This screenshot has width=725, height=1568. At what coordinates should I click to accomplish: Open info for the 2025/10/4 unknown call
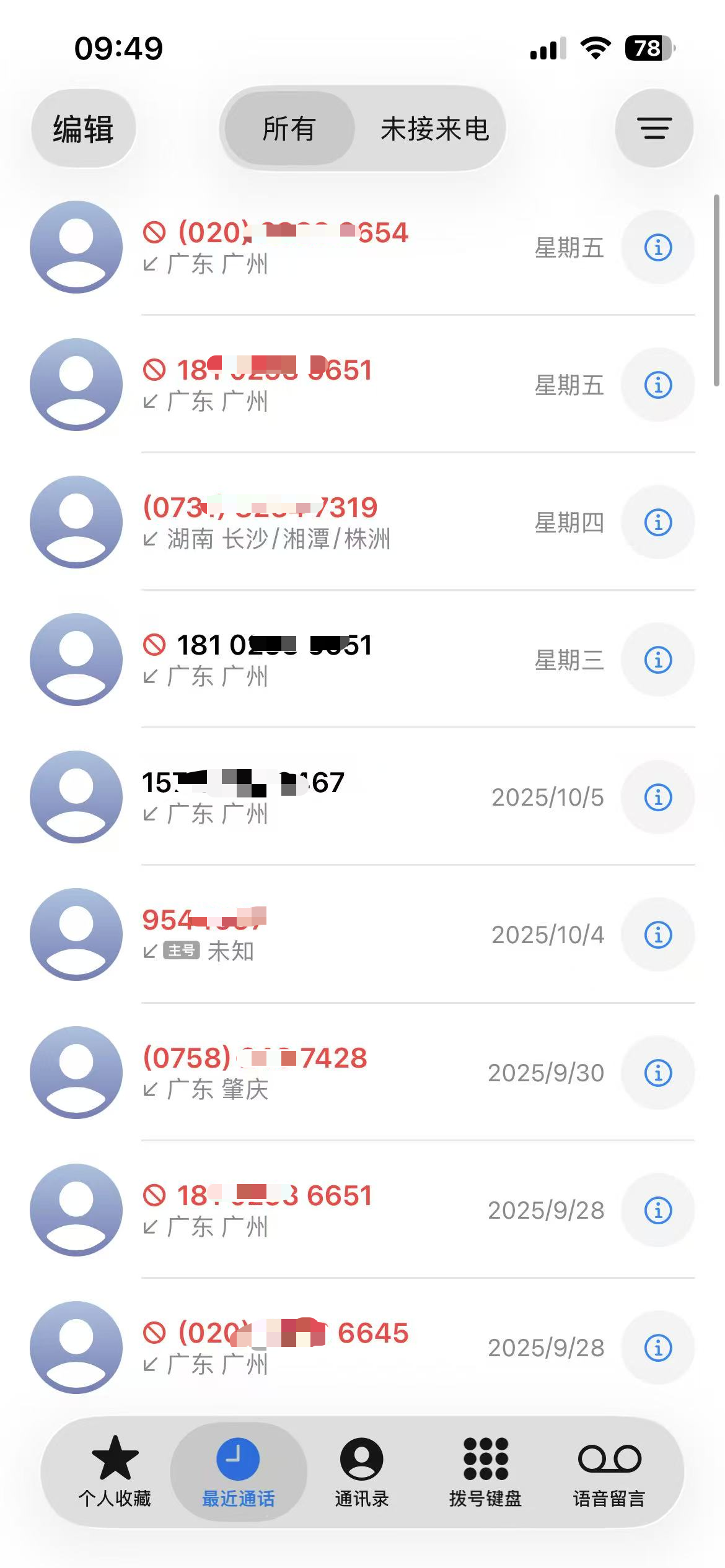click(658, 935)
